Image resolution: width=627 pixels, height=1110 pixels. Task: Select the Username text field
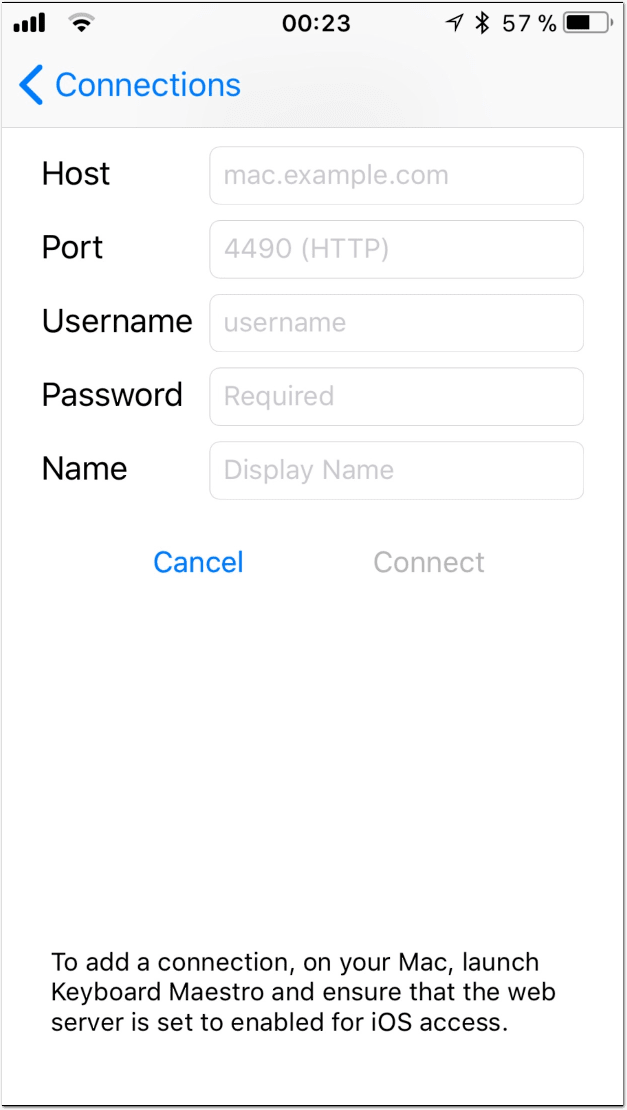[396, 323]
